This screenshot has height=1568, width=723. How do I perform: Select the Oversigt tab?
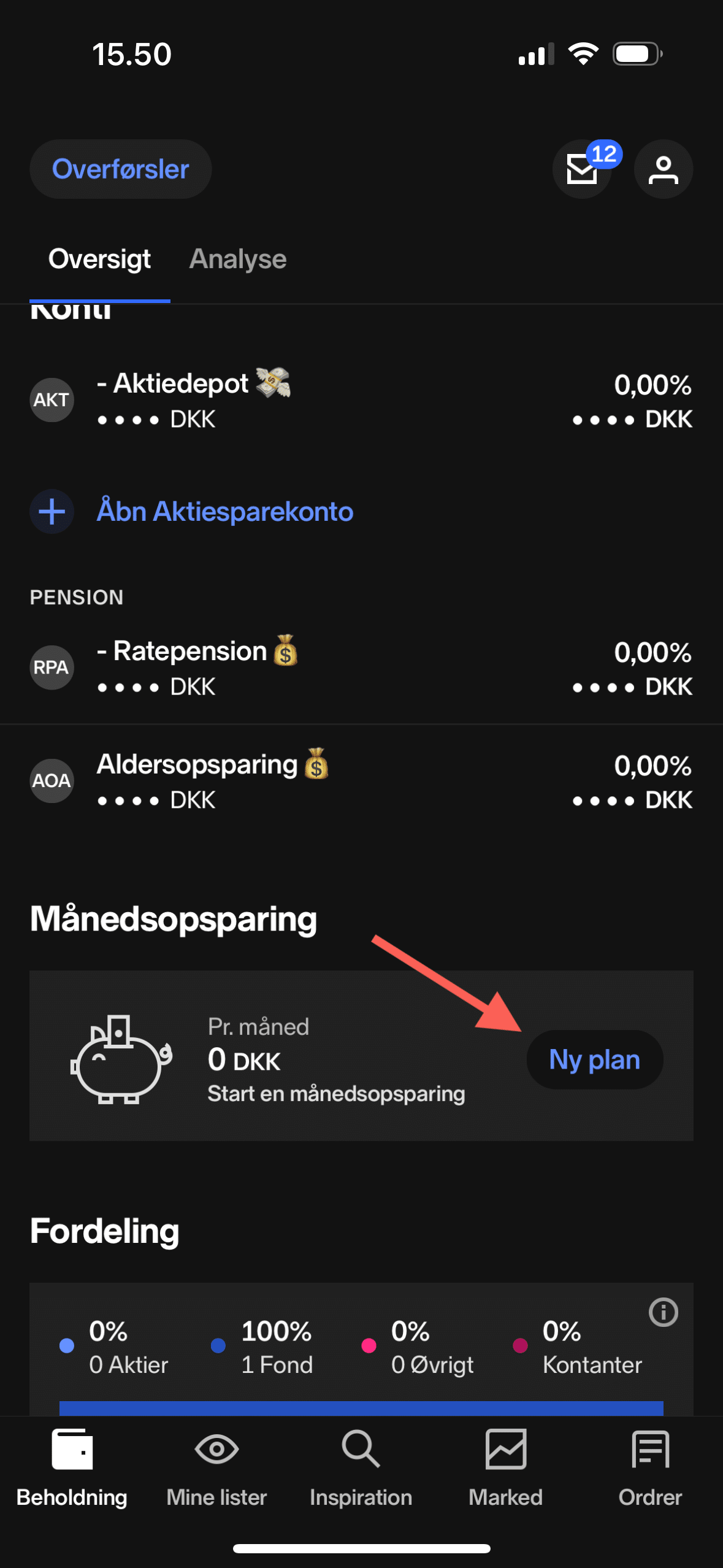tap(100, 259)
